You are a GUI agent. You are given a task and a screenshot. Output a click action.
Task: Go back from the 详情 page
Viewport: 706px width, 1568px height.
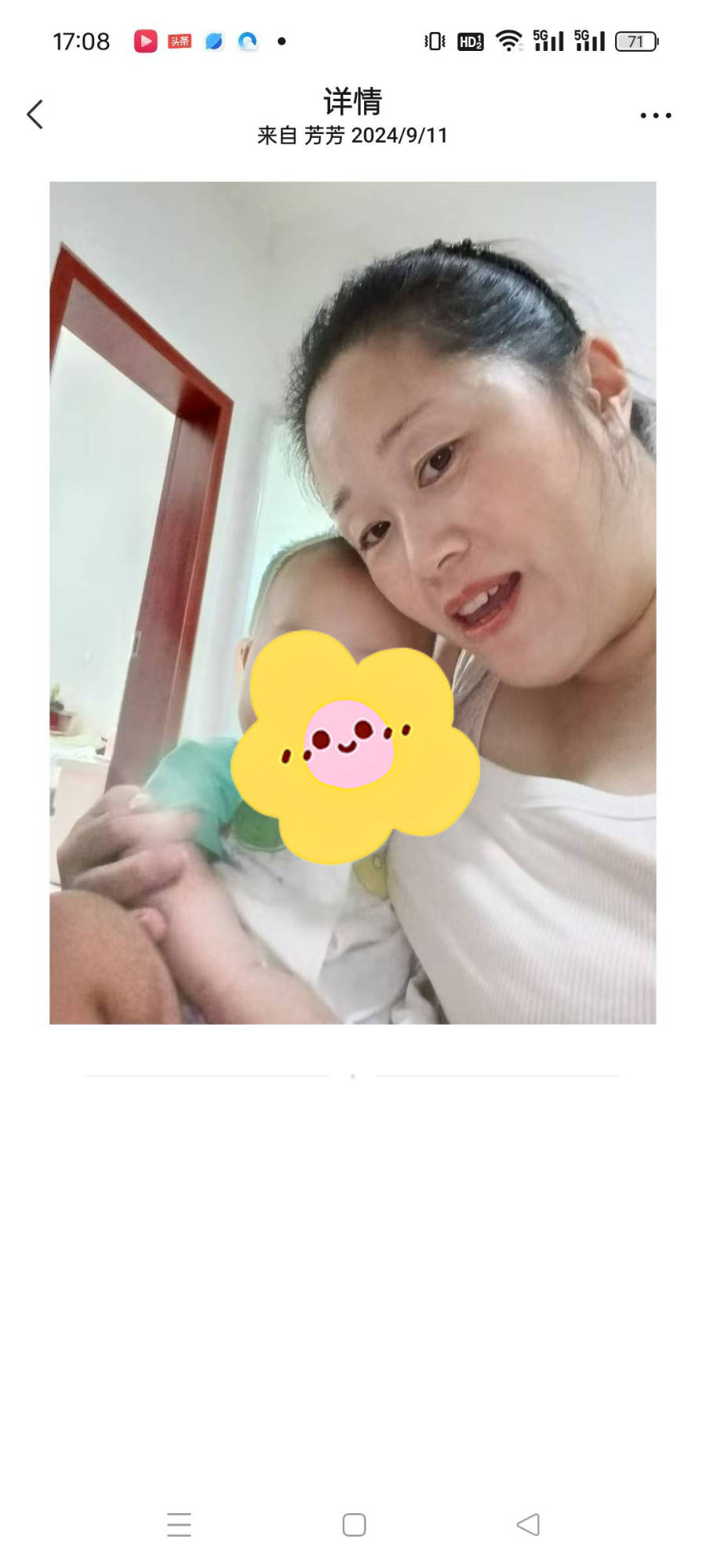(35, 114)
